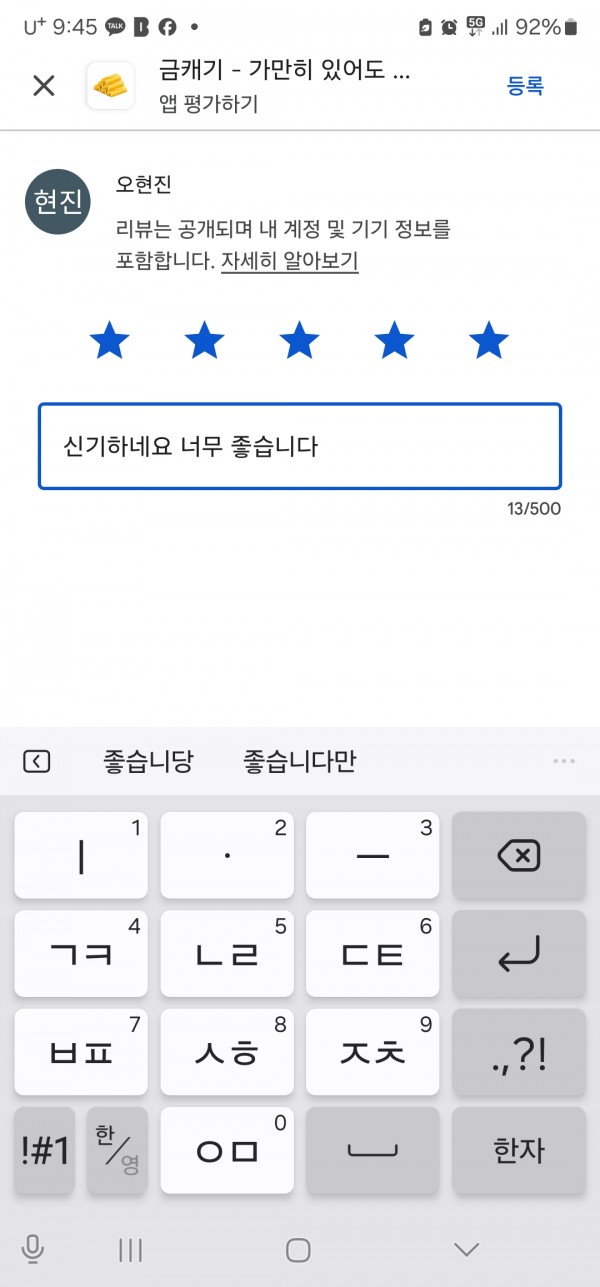Image resolution: width=600 pixels, height=1287 pixels.
Task: Tap the 한자 conversion key
Action: point(518,1150)
